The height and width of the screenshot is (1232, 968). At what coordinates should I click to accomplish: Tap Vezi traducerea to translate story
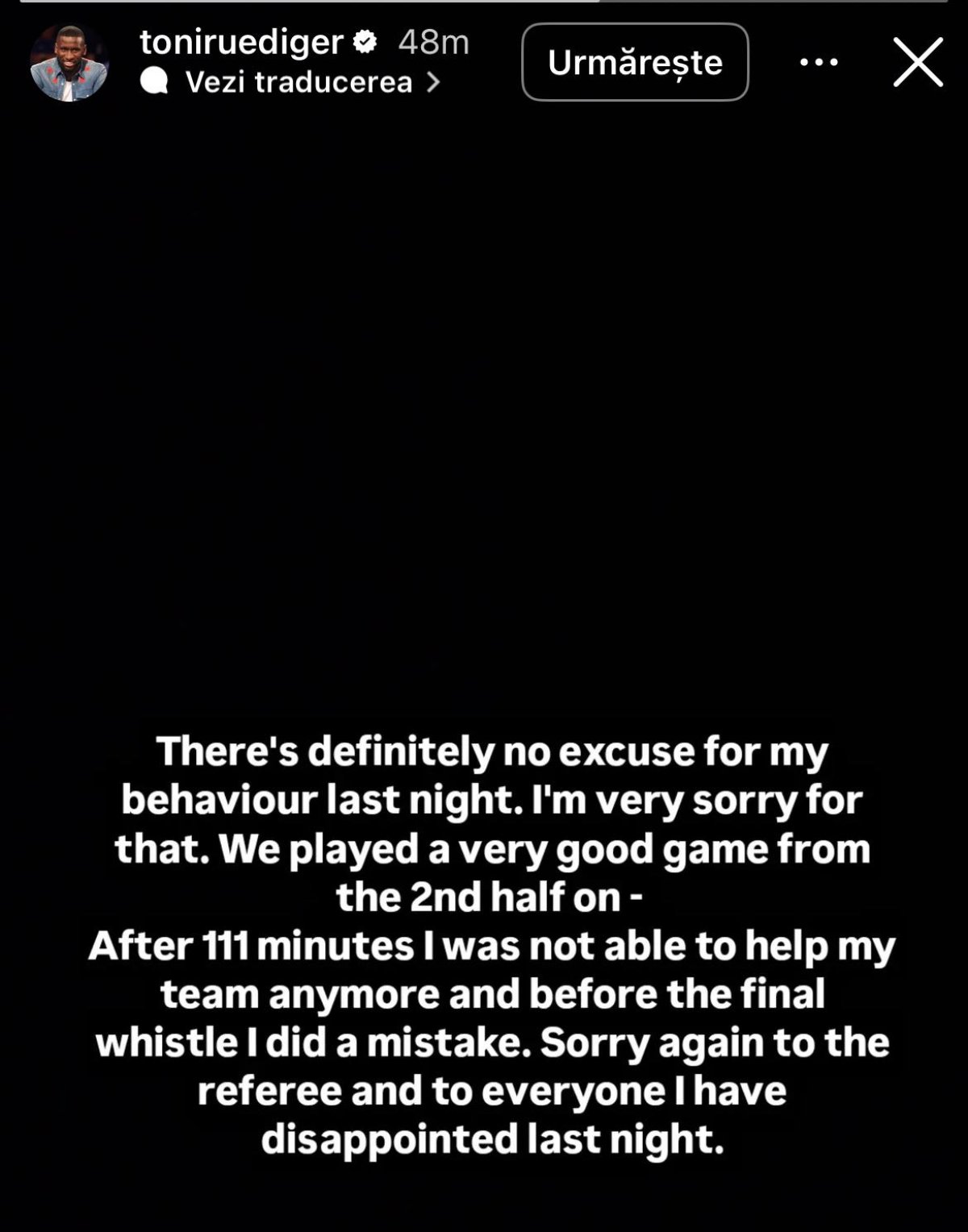point(298,82)
